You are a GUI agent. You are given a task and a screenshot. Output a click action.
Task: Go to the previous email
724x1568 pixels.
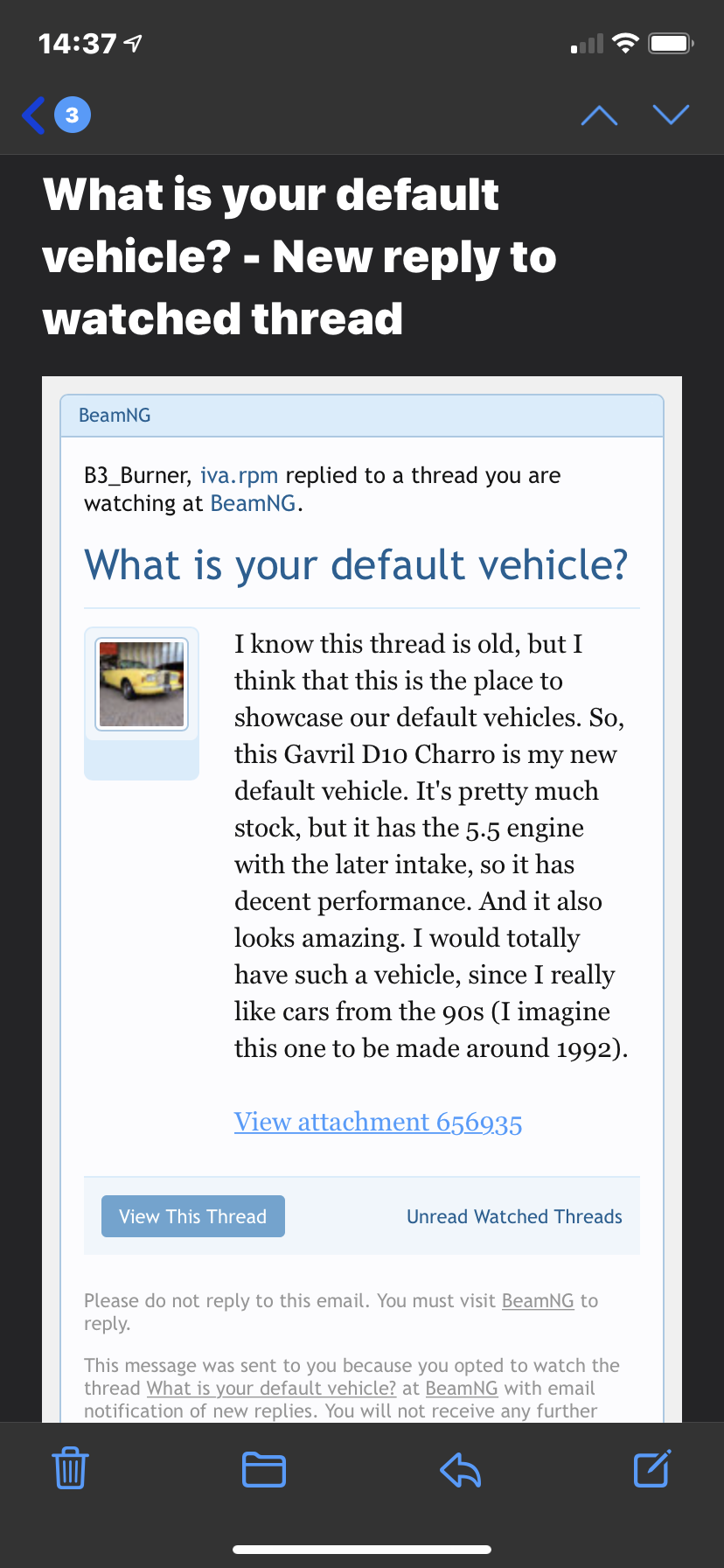600,115
